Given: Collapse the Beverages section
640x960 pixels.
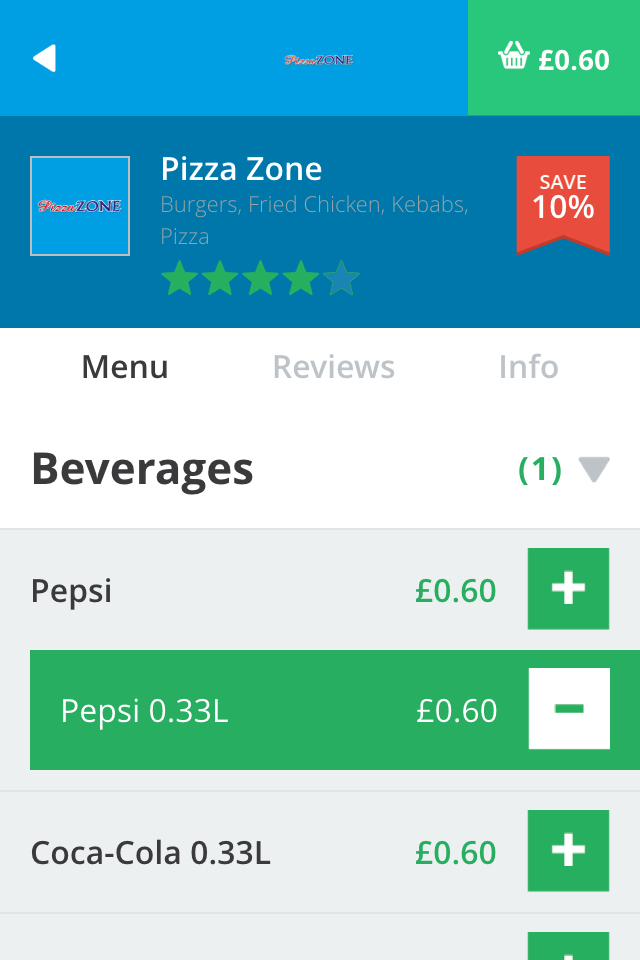Looking at the screenshot, I should (593, 469).
